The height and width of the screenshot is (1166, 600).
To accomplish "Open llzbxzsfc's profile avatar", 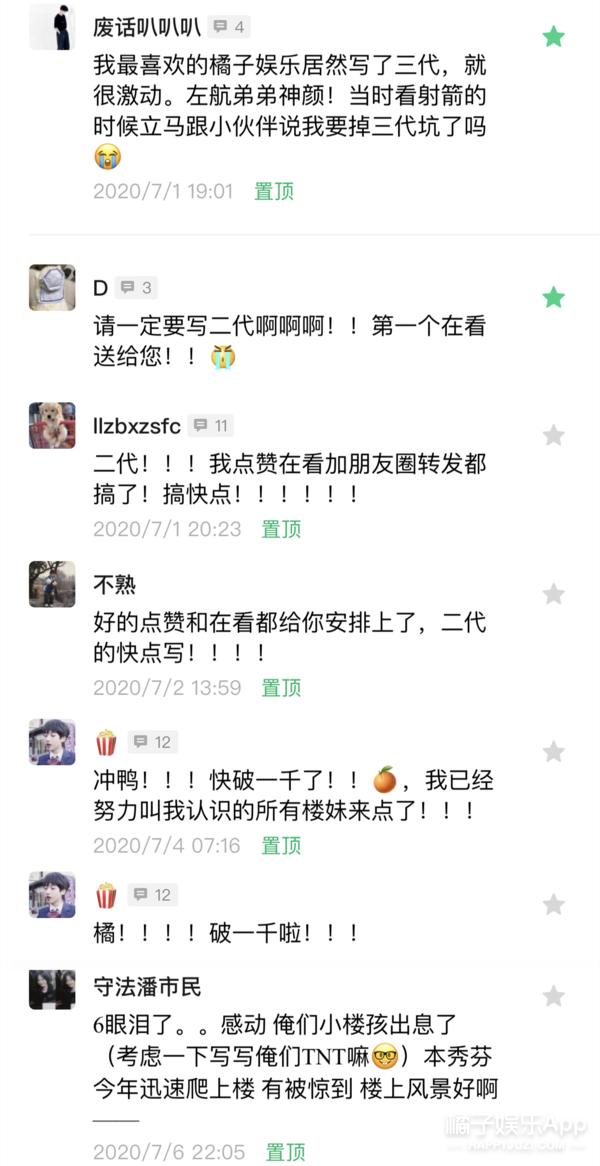I will 52,426.
